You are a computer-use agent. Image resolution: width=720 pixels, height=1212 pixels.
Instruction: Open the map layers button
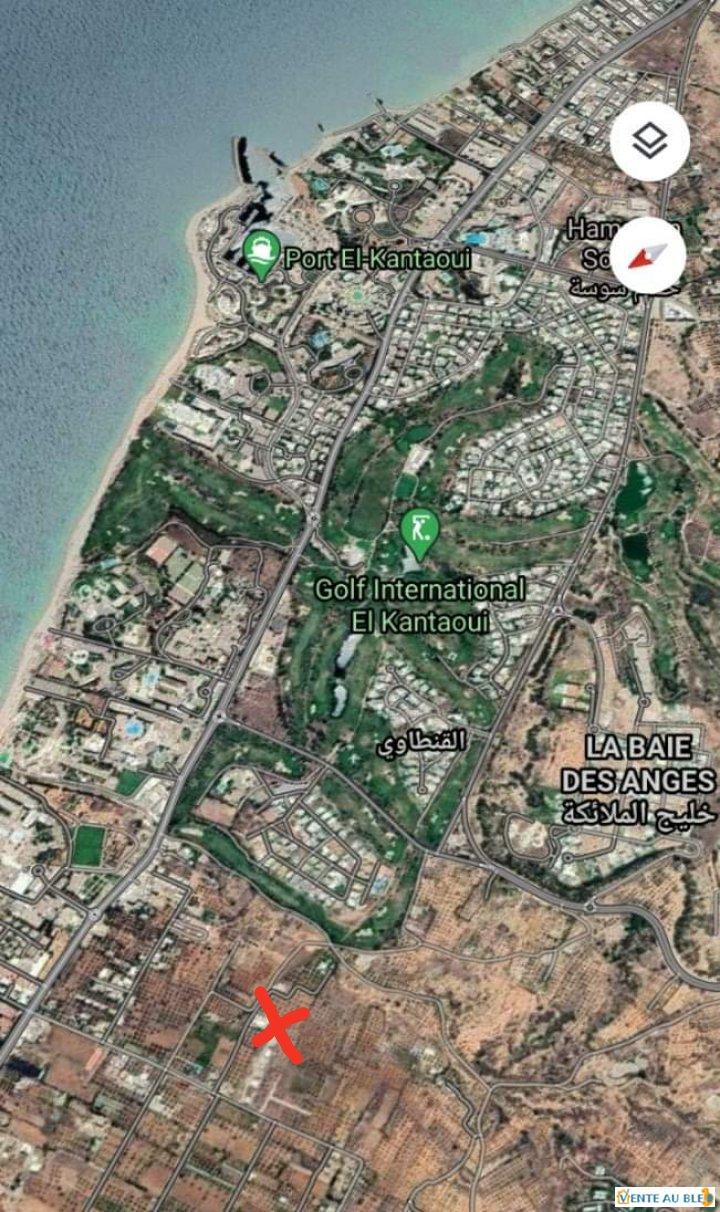[x=650, y=141]
